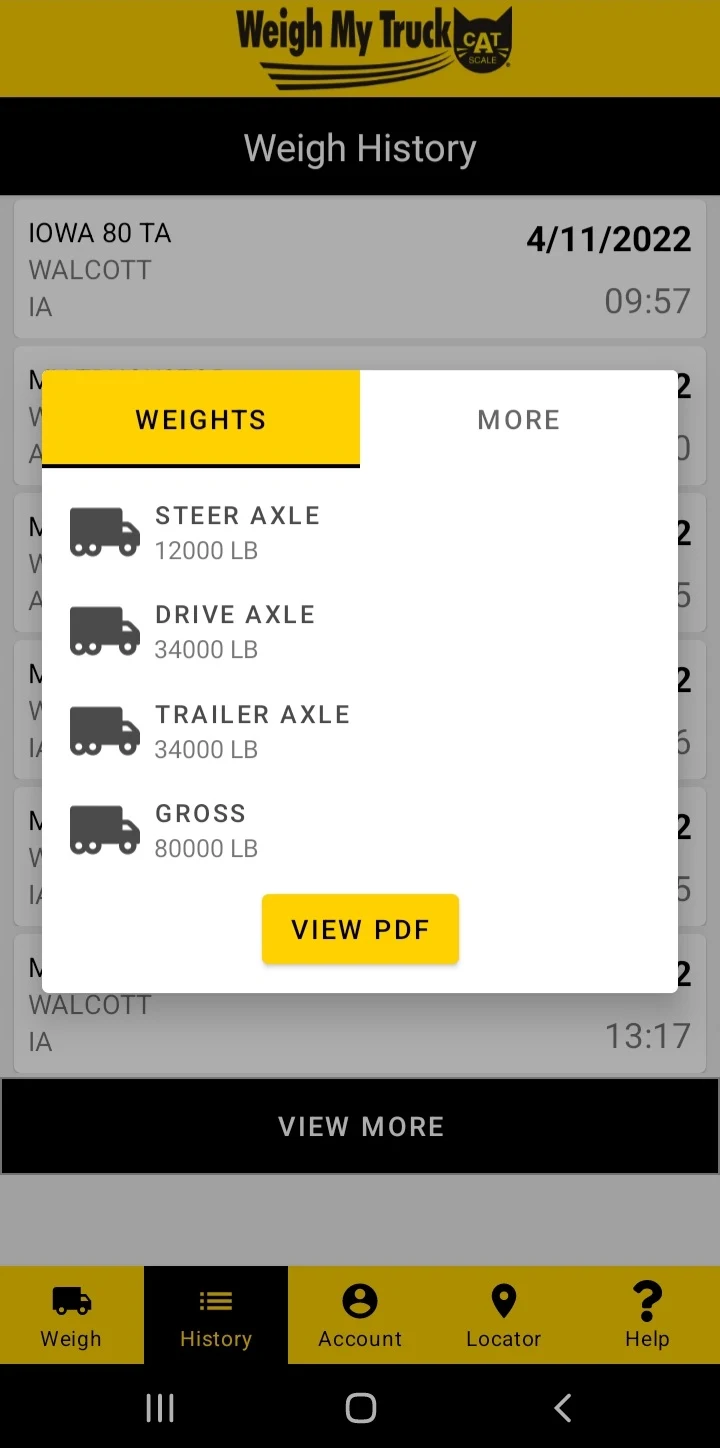720x1448 pixels.
Task: Switch to the Account tab
Action: pos(360,1315)
